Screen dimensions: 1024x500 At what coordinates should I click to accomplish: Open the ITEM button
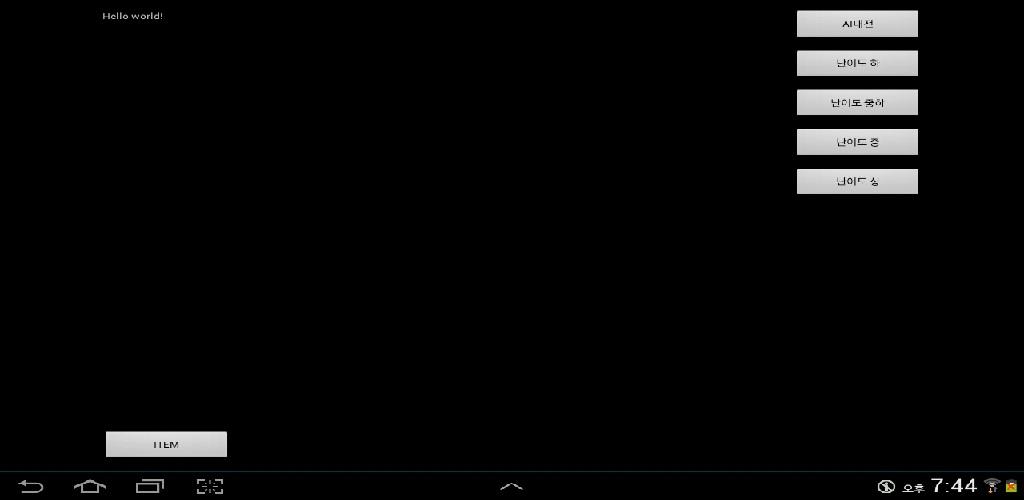(x=166, y=444)
